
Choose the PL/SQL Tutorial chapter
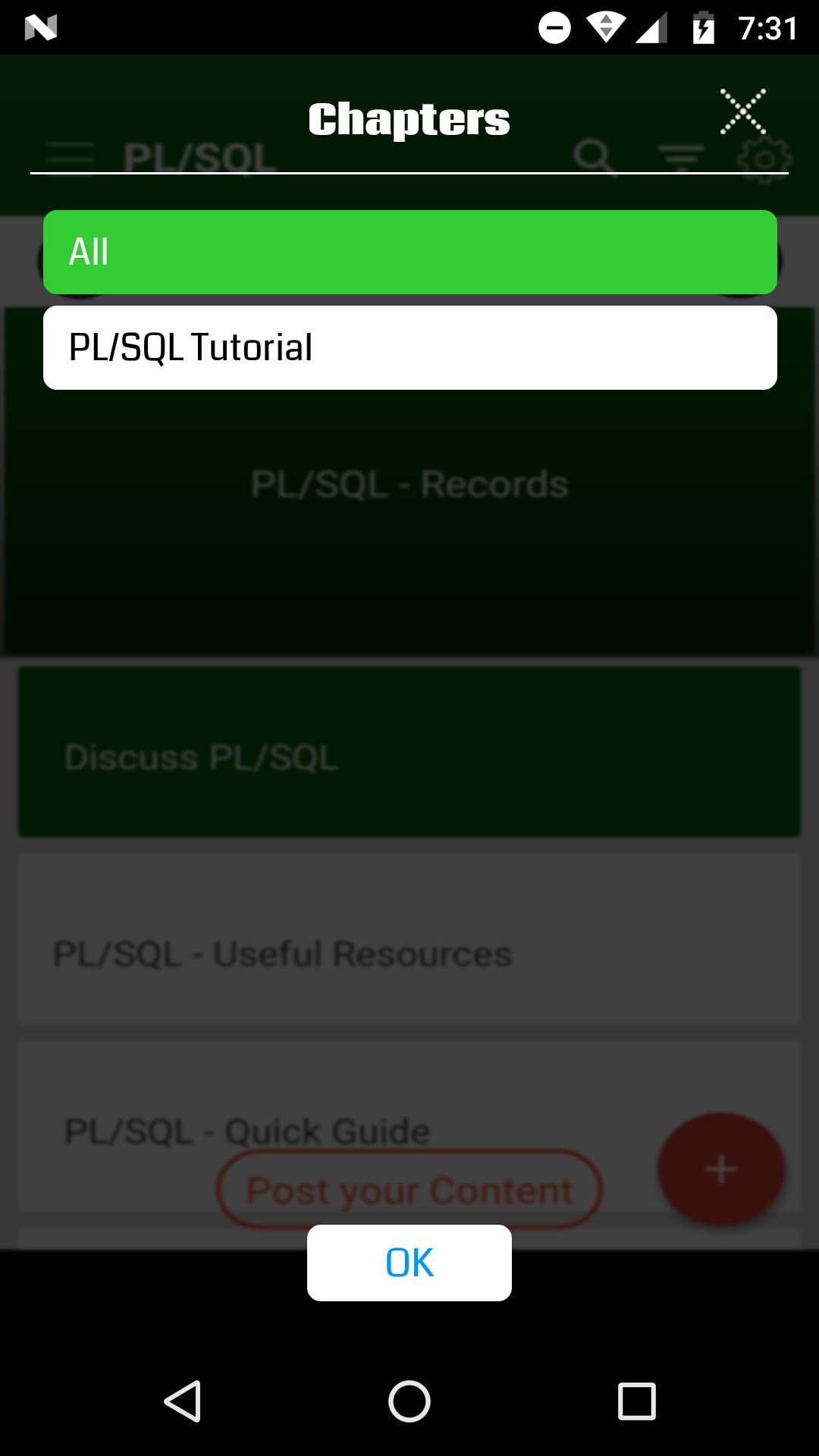[409, 347]
